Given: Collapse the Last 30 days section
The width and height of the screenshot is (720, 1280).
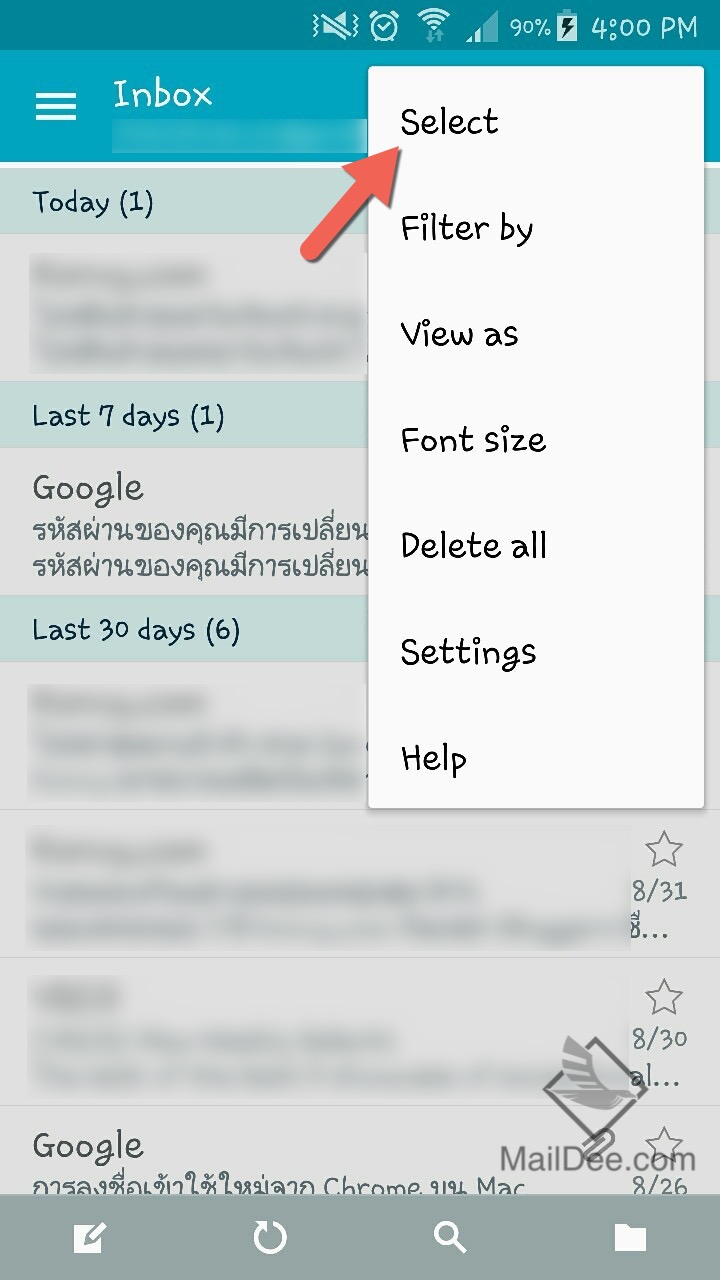Looking at the screenshot, I should click(120, 629).
